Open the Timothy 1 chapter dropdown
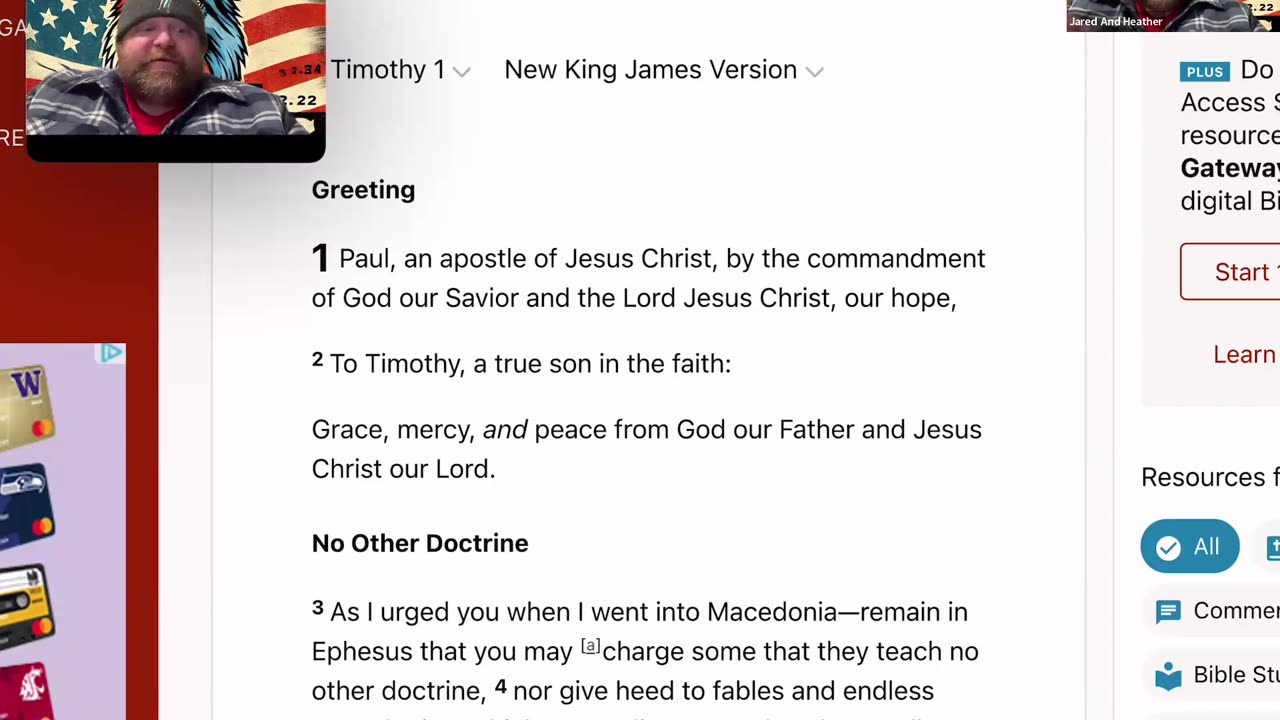Viewport: 1280px width, 720px height. pyautogui.click(x=400, y=70)
